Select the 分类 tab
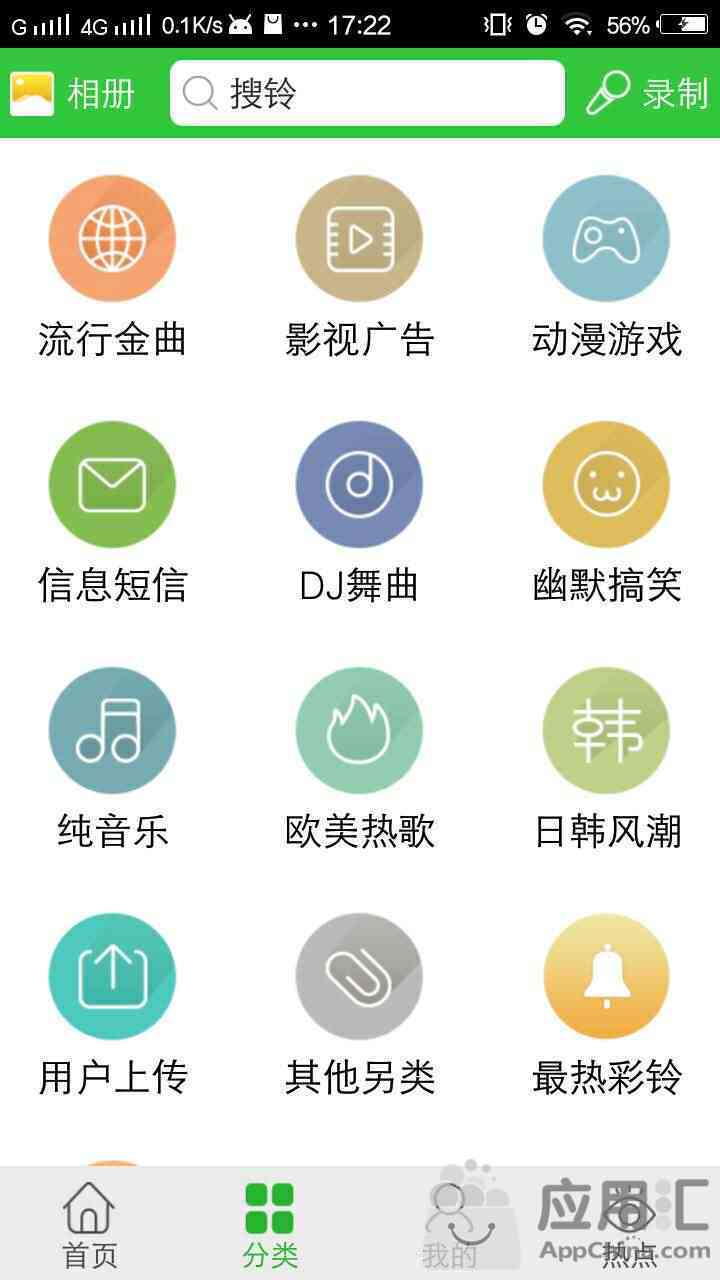Image resolution: width=720 pixels, height=1280 pixels. tap(270, 1224)
